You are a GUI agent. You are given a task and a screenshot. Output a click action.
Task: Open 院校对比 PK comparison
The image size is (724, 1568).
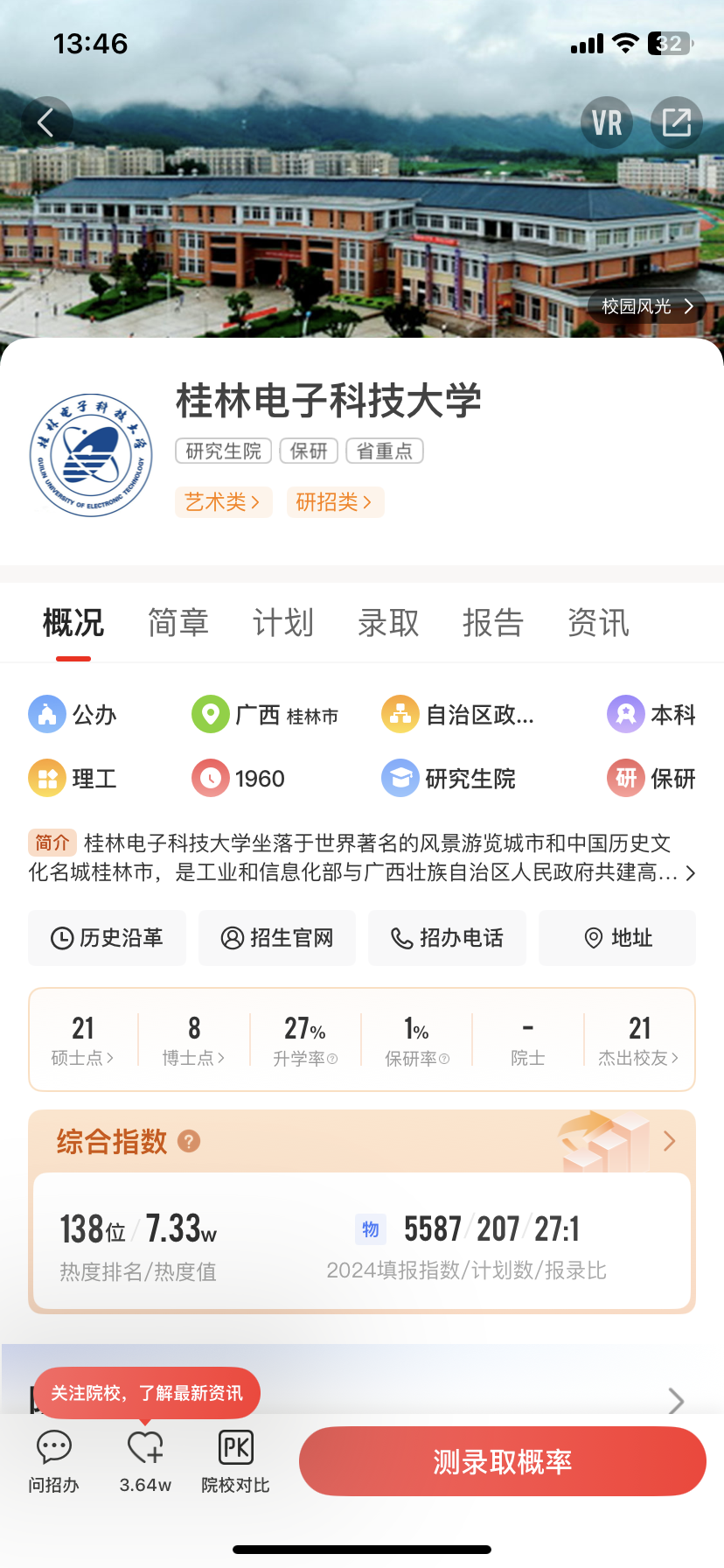[235, 1461]
